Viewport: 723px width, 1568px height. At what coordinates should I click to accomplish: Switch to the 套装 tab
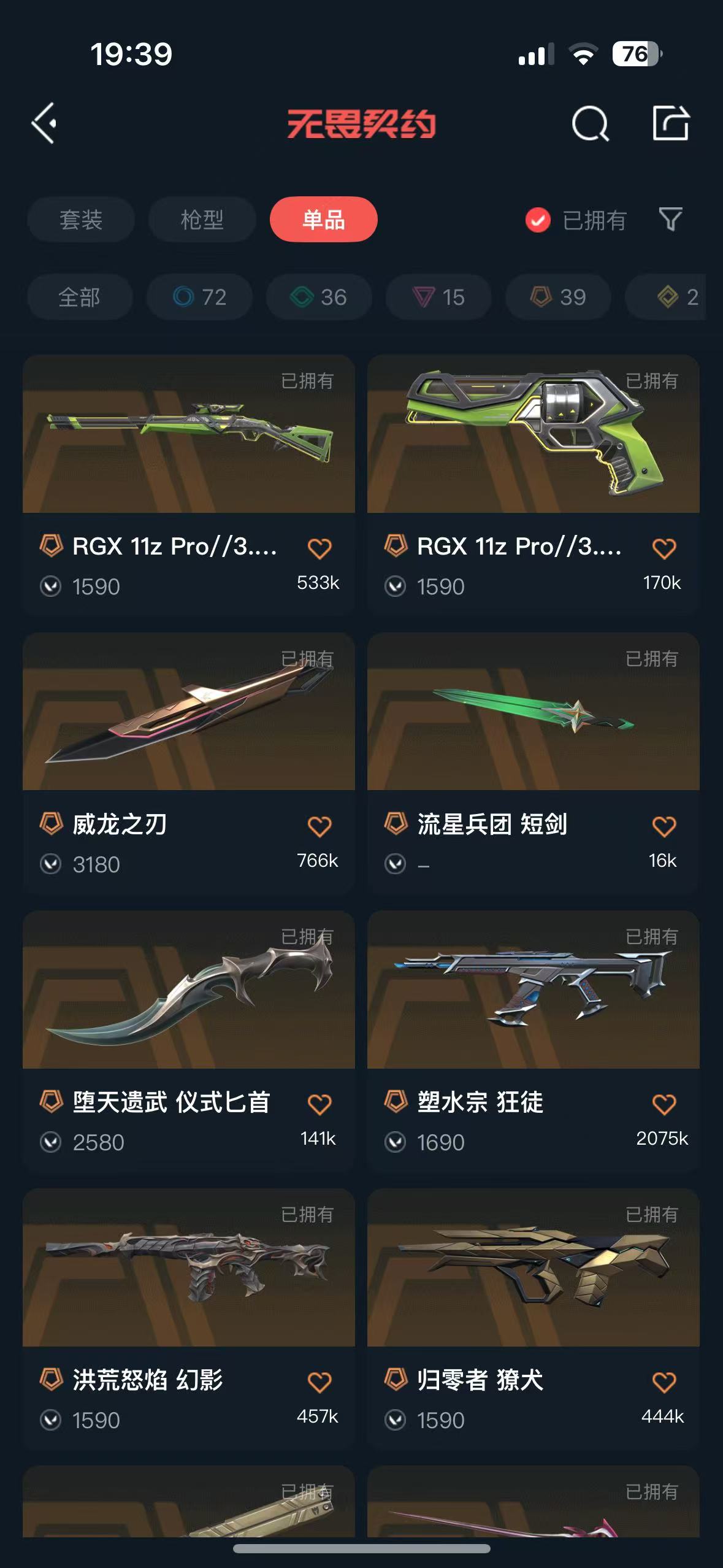click(80, 220)
